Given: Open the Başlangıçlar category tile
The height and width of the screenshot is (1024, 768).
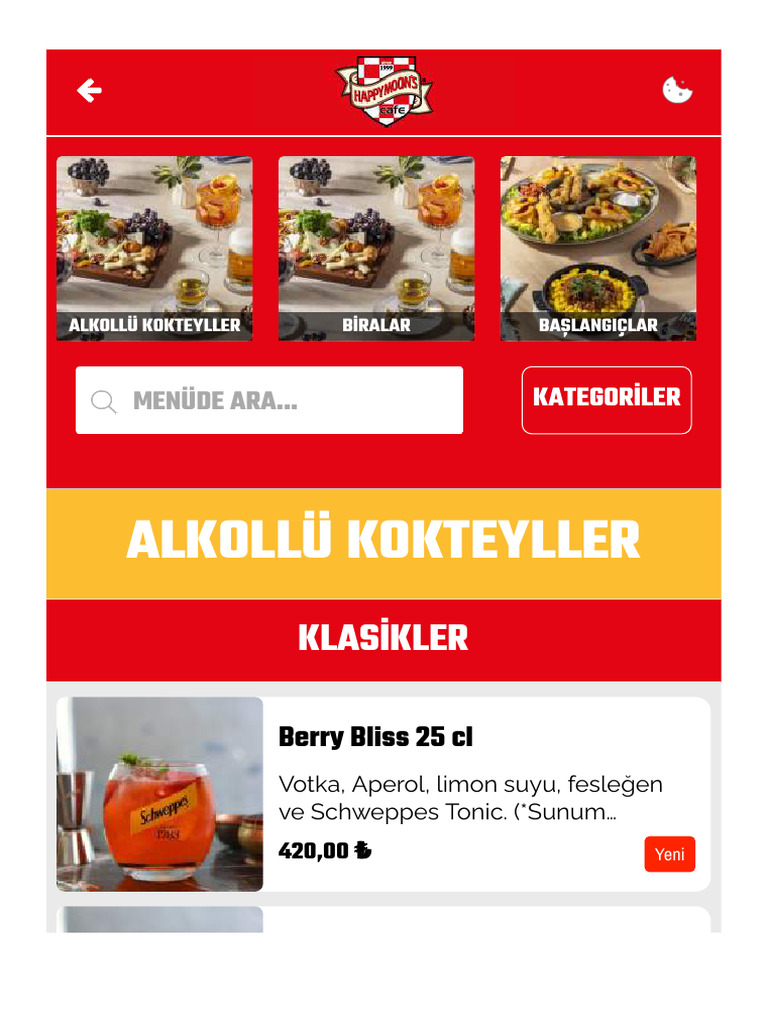Looking at the screenshot, I should click(598, 248).
